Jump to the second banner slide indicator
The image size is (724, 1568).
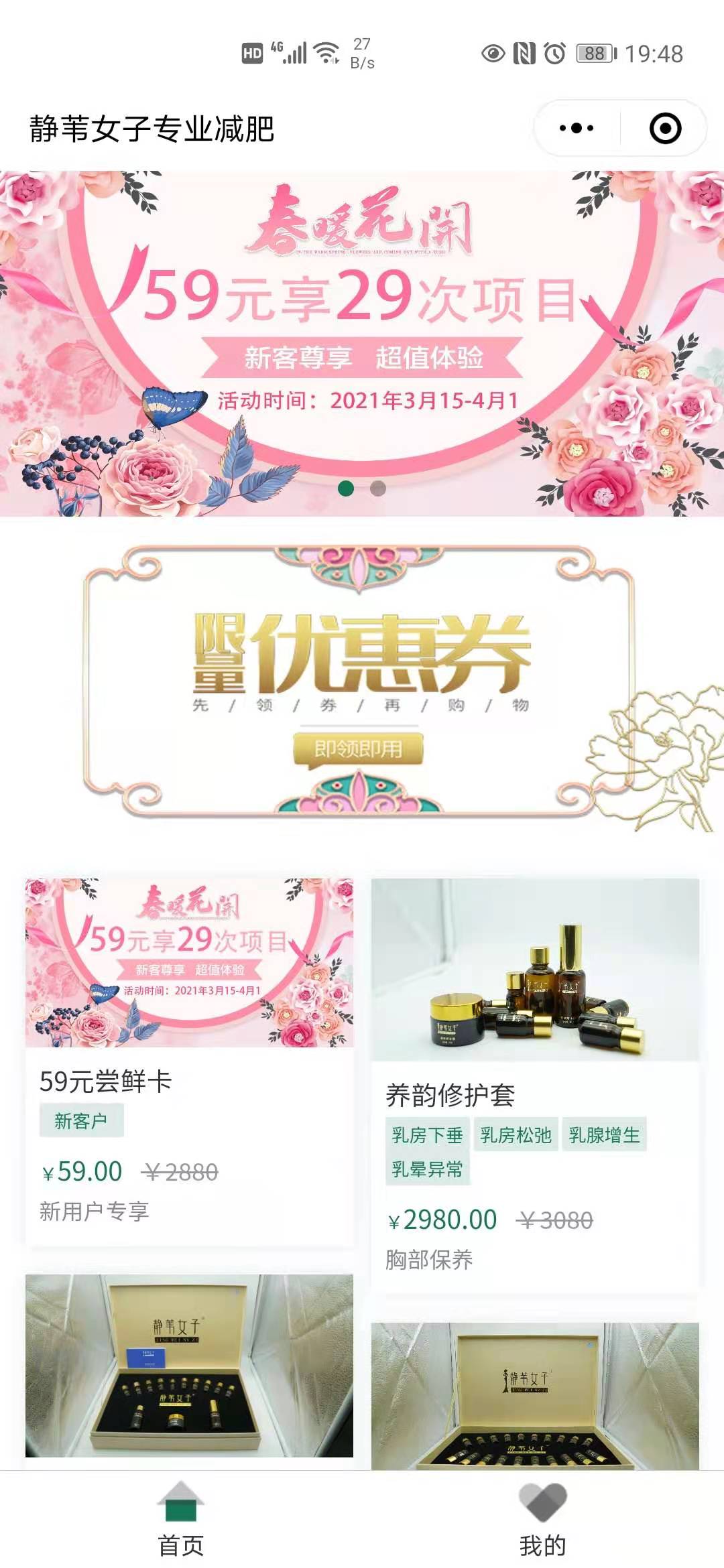pos(378,488)
